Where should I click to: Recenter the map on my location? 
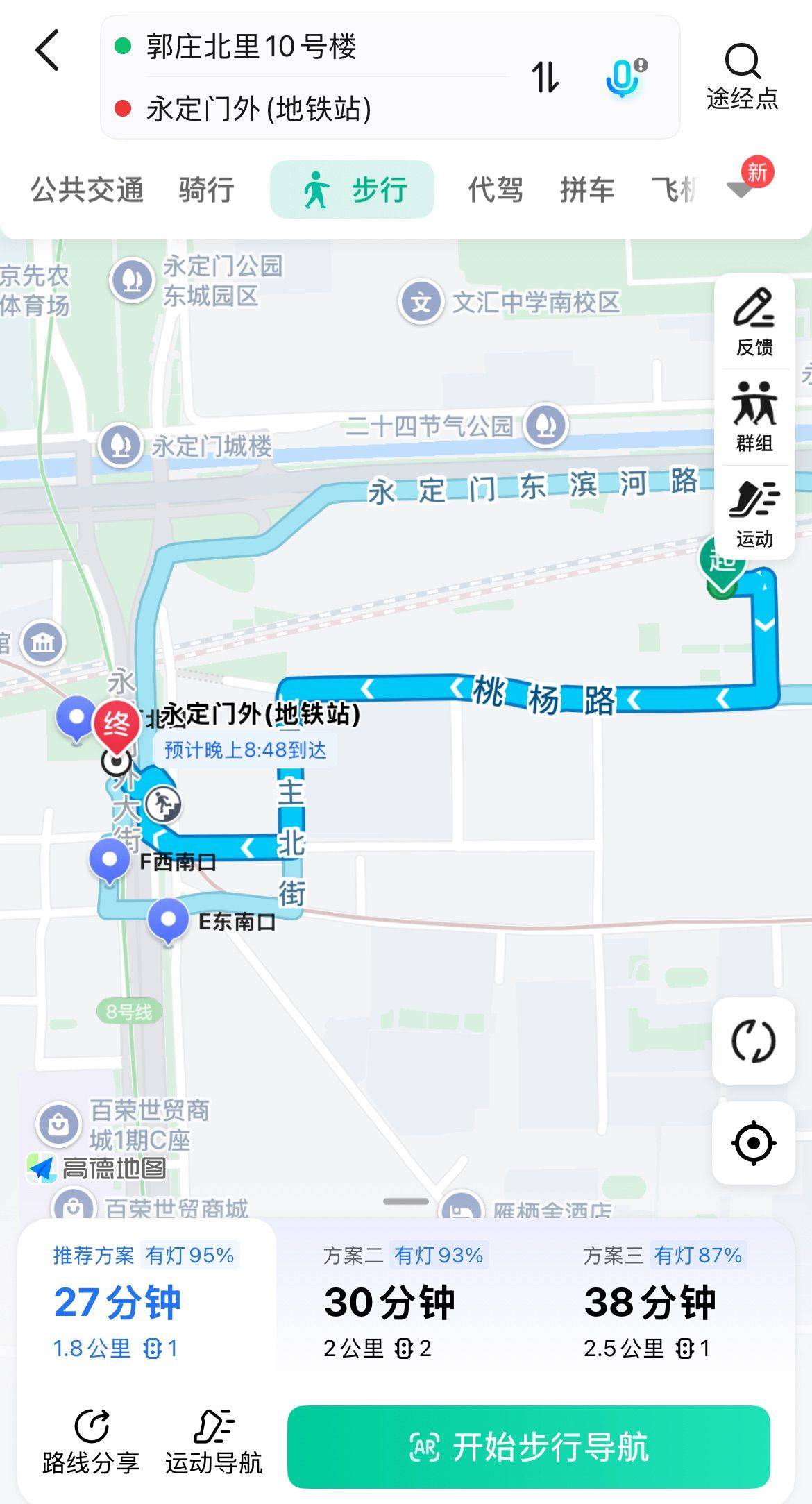coord(754,1143)
